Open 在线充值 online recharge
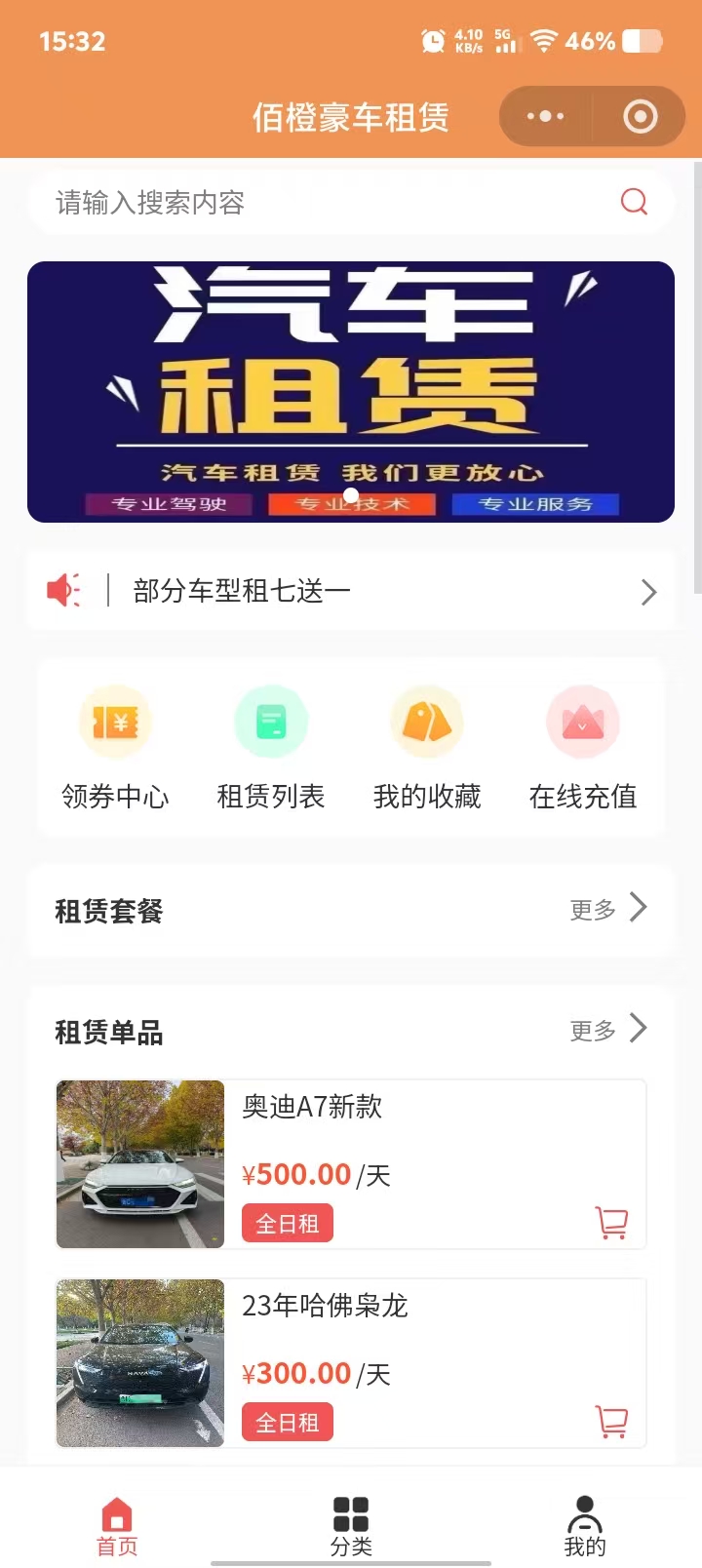 pyautogui.click(x=583, y=747)
